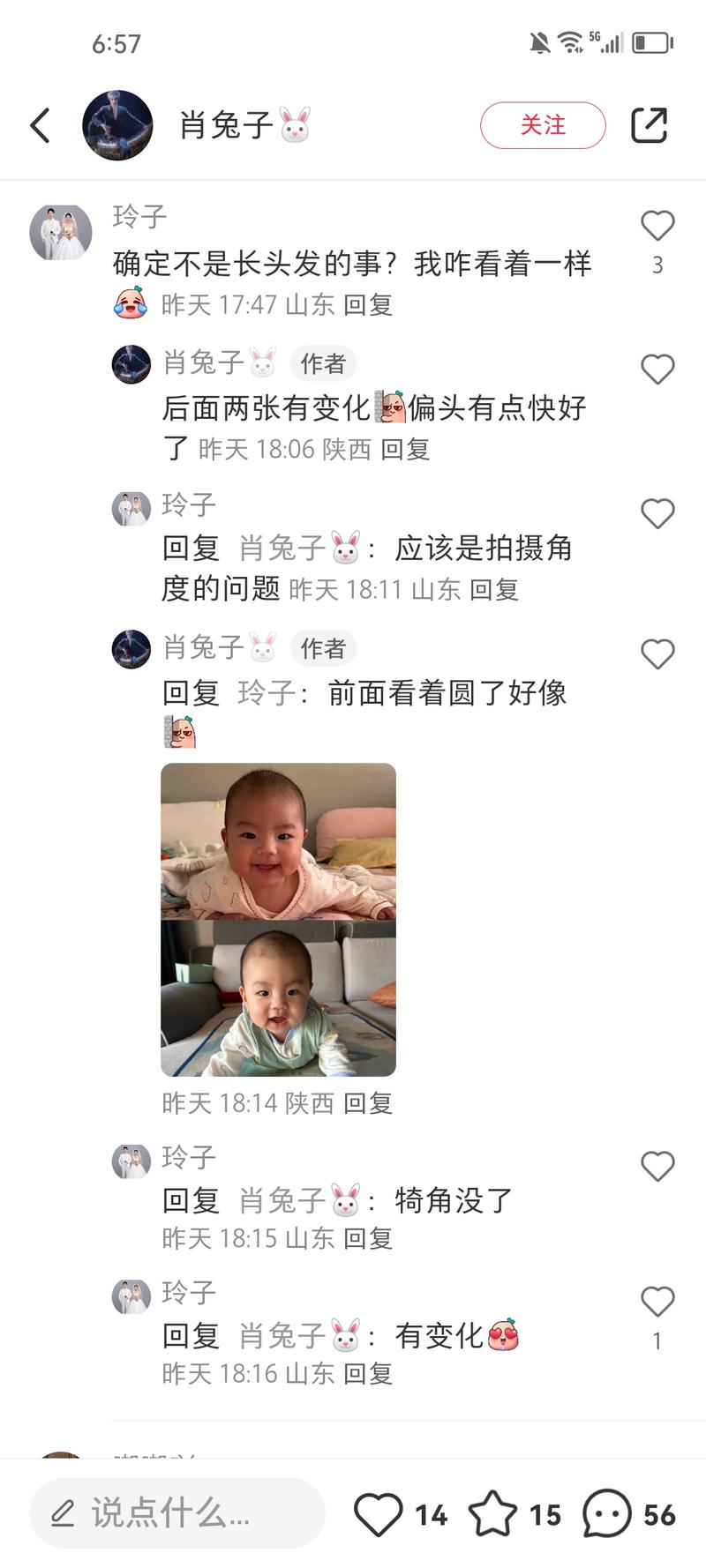The image size is (706, 1568).
Task: Share this post via top-right icon
Action: 650,125
